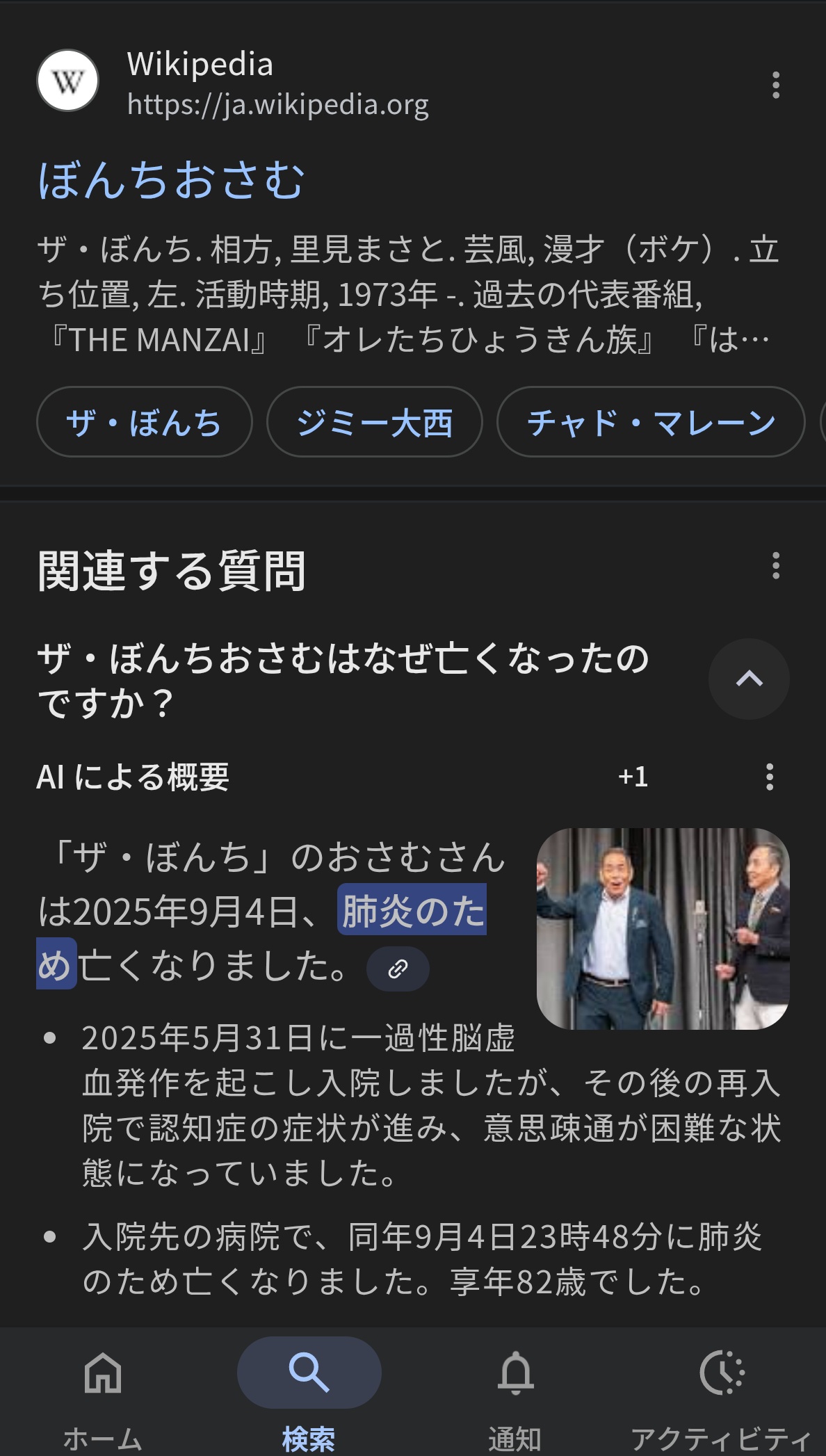Tap the source link icon after the summary
Viewport: 826px width, 1456px height.
click(x=398, y=969)
